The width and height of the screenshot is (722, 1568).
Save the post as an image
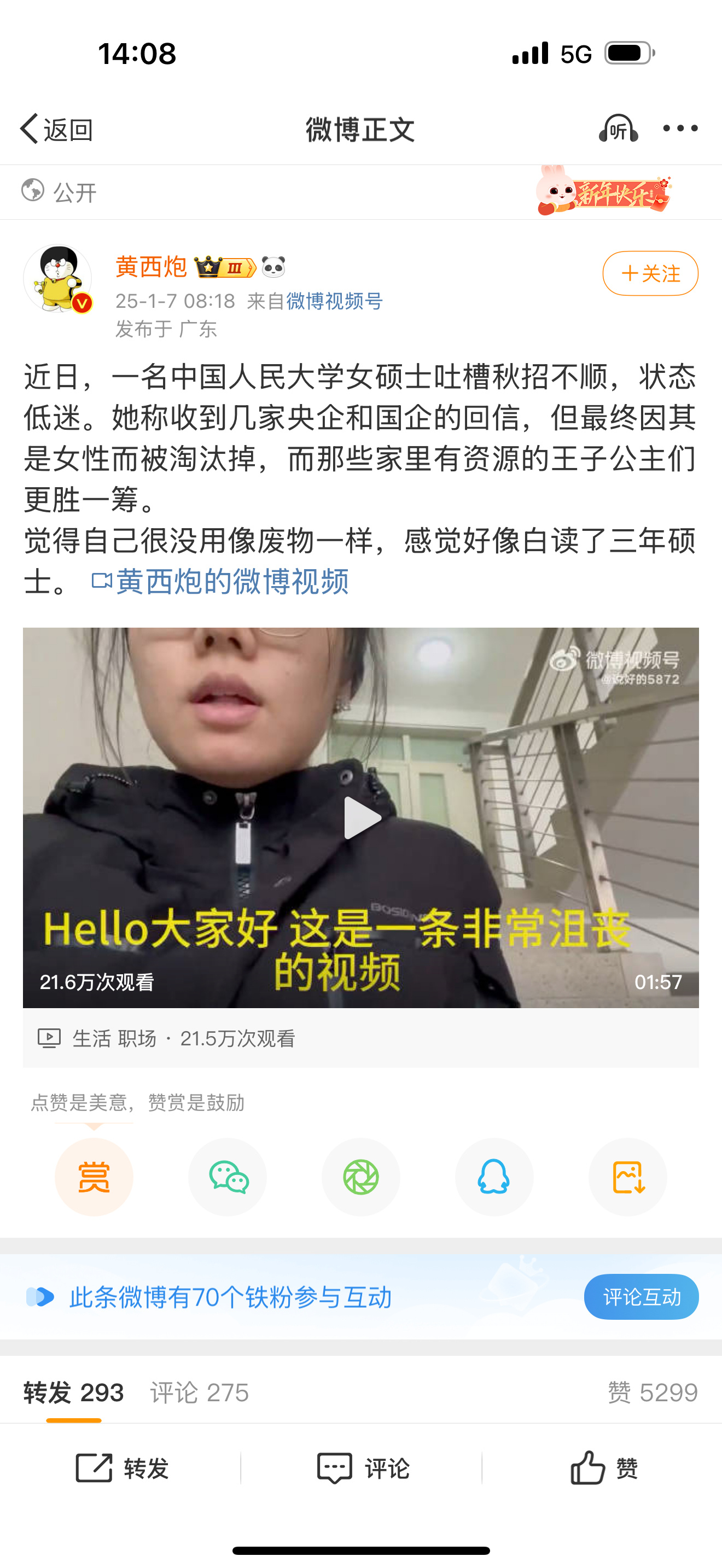click(627, 1177)
